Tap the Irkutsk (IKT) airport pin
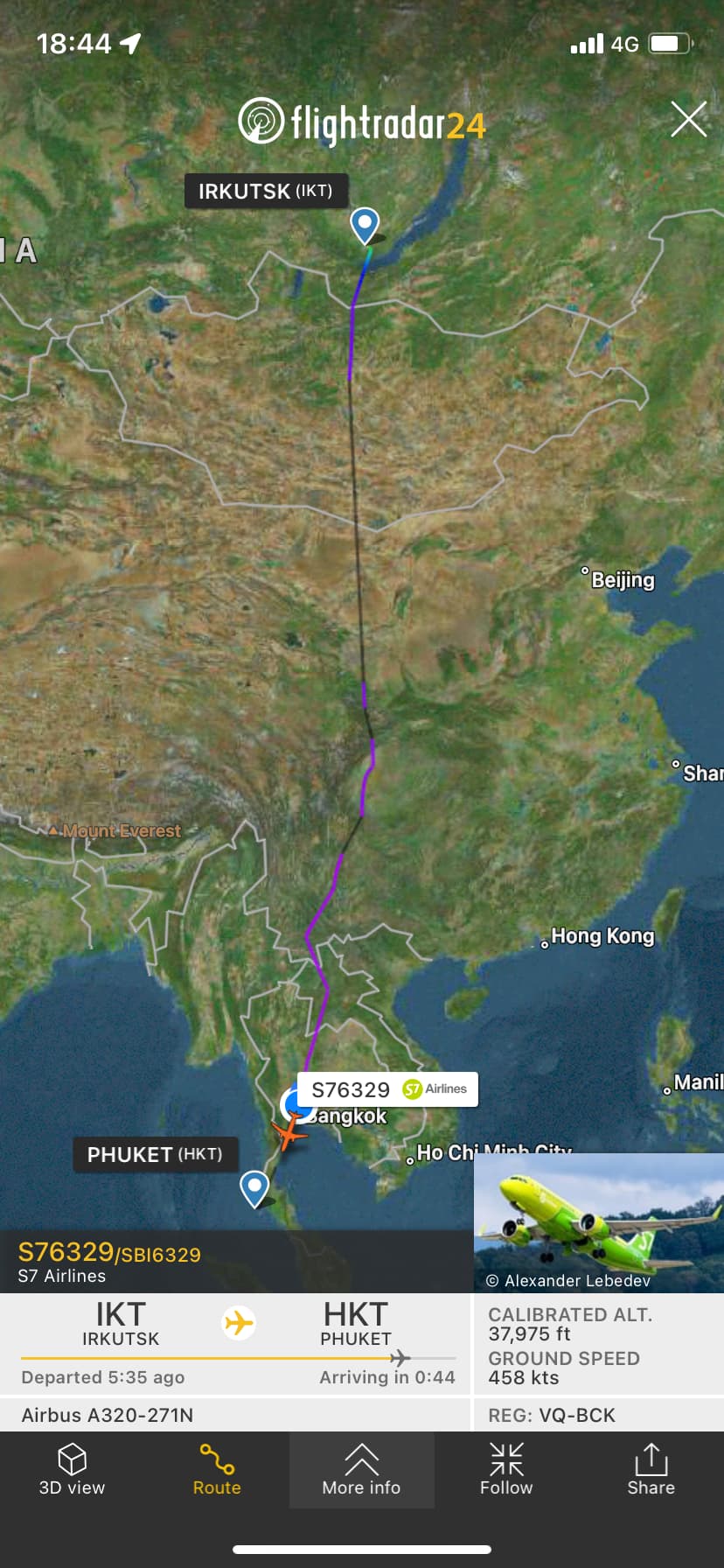The image size is (724, 1568). [x=365, y=224]
